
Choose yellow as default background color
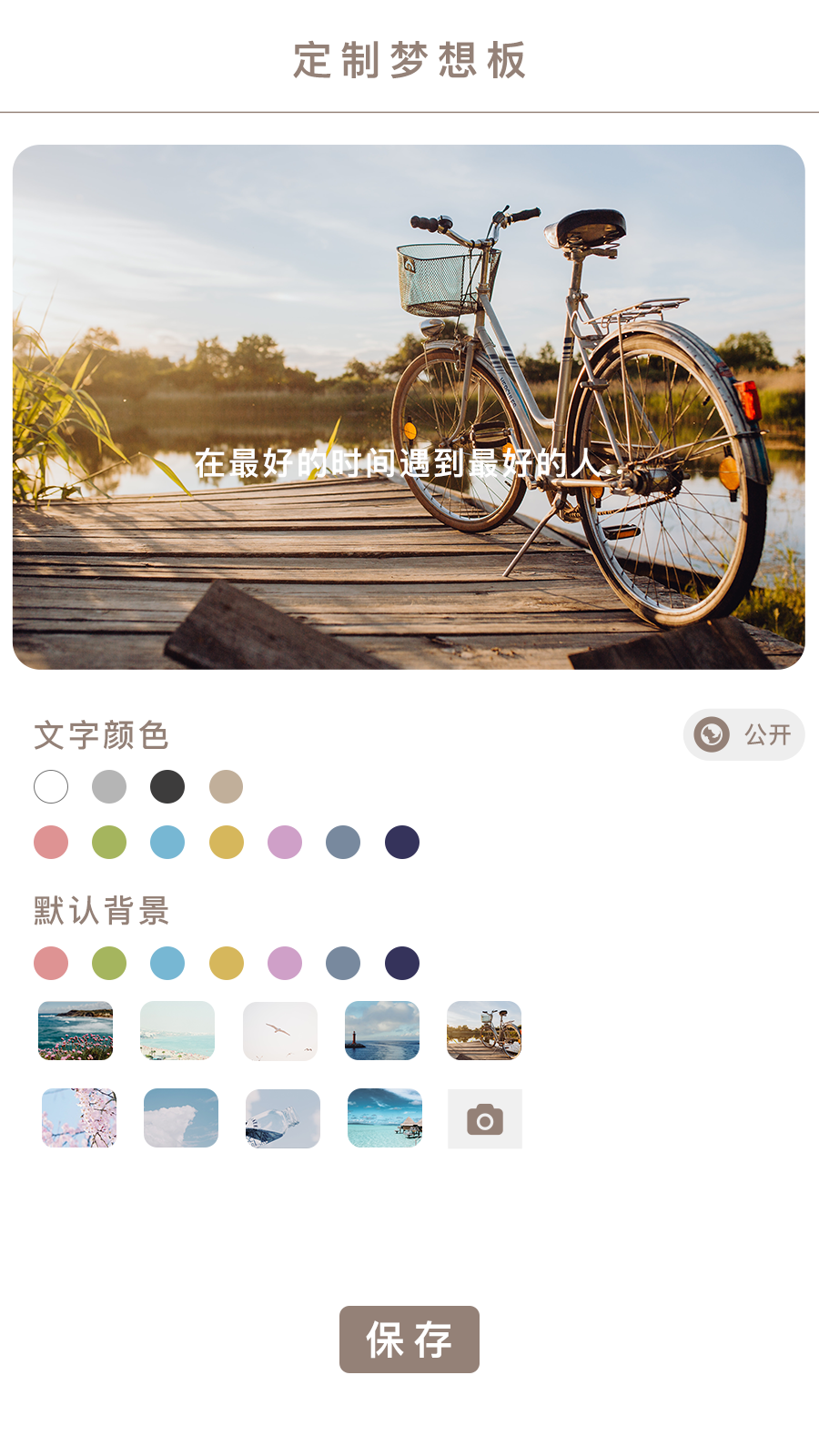pyautogui.click(x=226, y=963)
